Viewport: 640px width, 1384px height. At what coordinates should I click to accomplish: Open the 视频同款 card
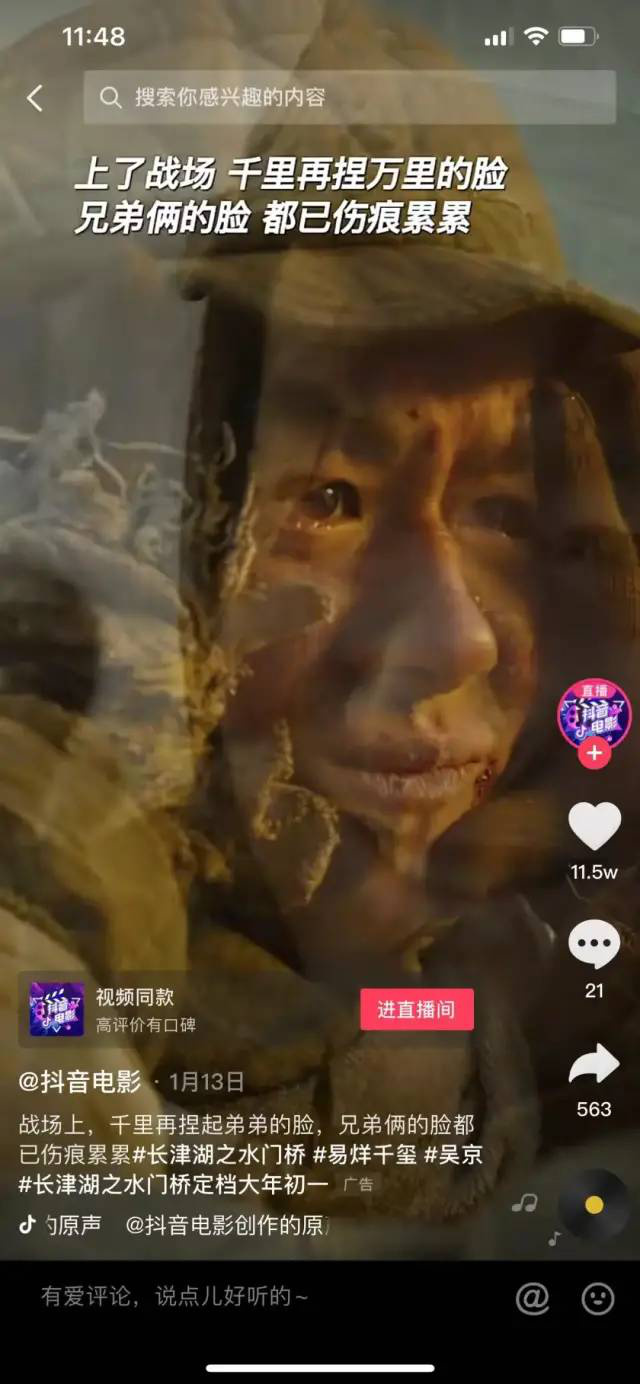[150, 1009]
